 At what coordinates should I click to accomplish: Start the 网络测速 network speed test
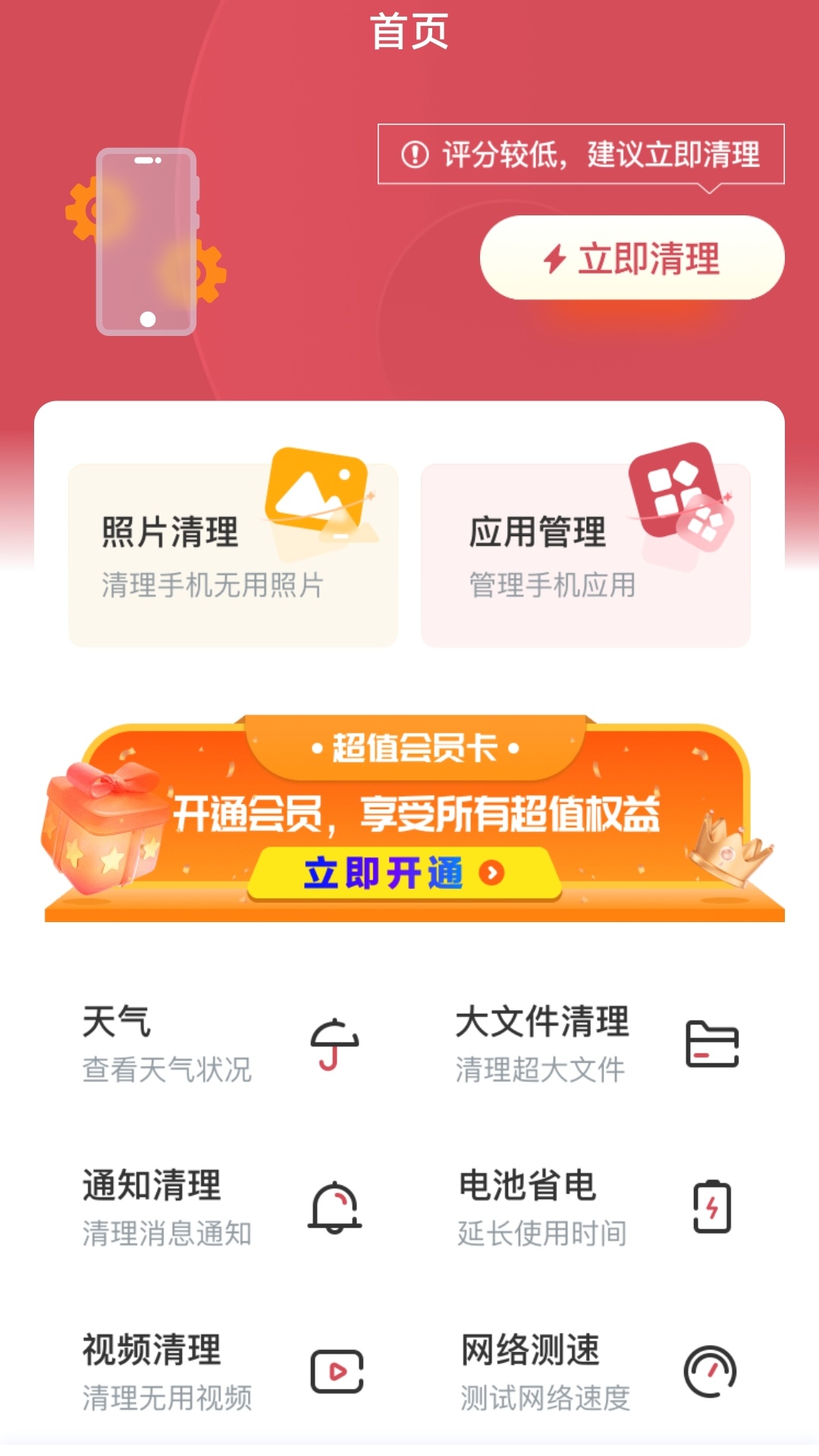597,1371
